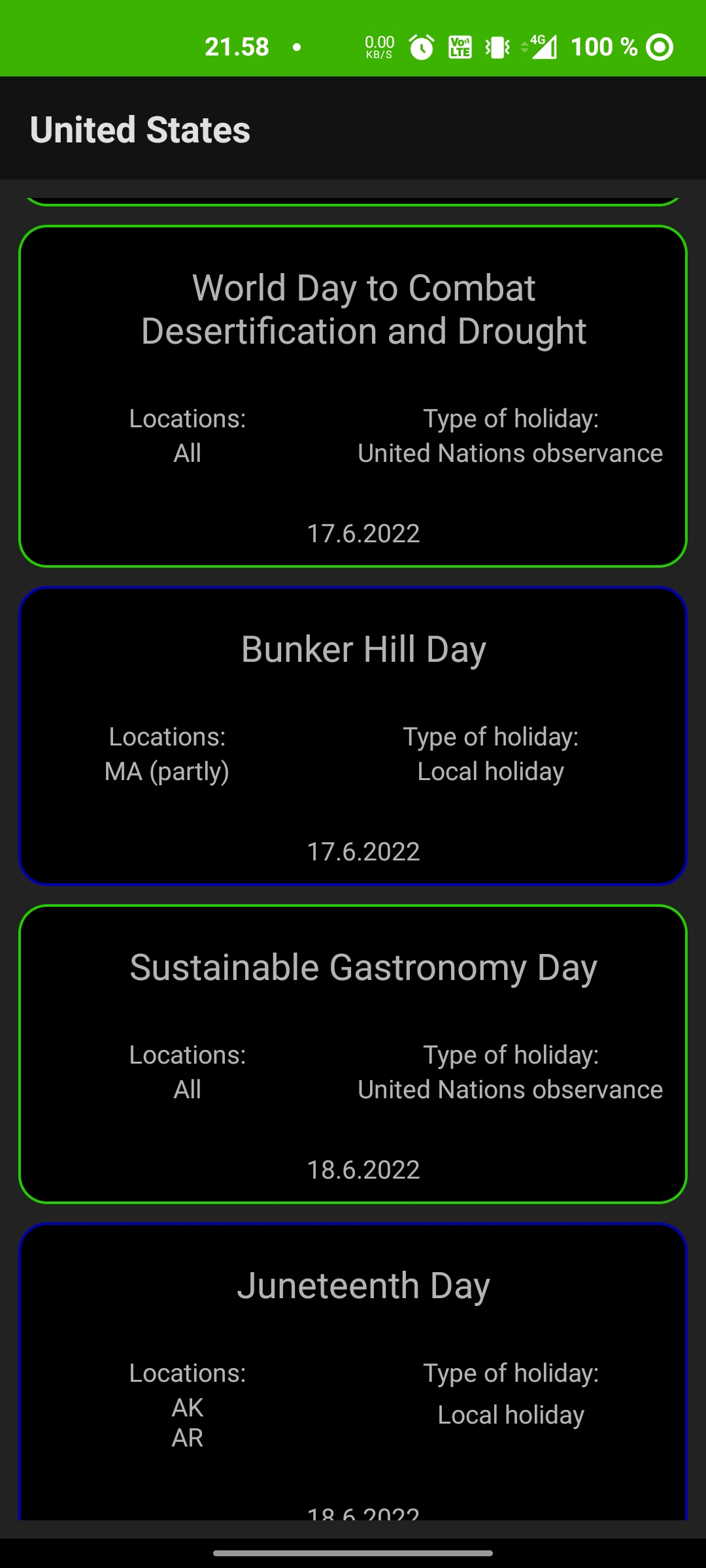Tap the Local holiday label on Juneteenth card
Screen dimensions: 706x1568
pyautogui.click(x=512, y=1415)
